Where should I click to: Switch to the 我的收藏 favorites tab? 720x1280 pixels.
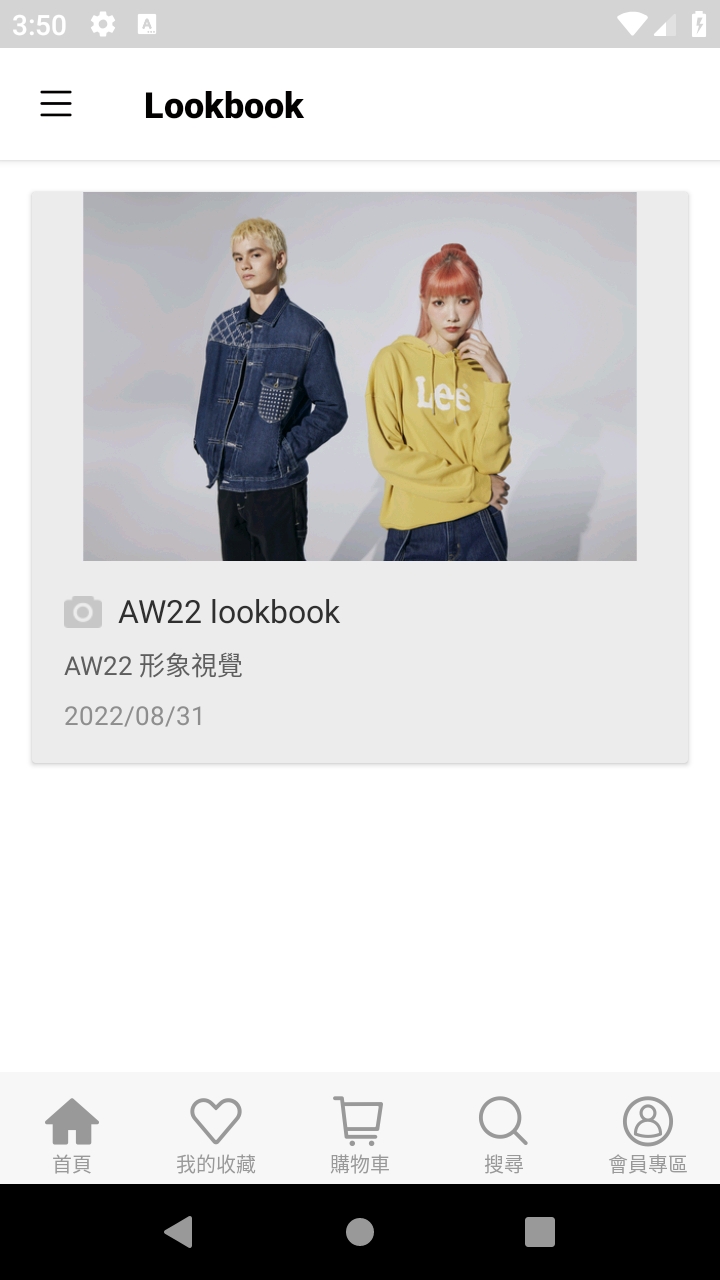(x=216, y=1134)
